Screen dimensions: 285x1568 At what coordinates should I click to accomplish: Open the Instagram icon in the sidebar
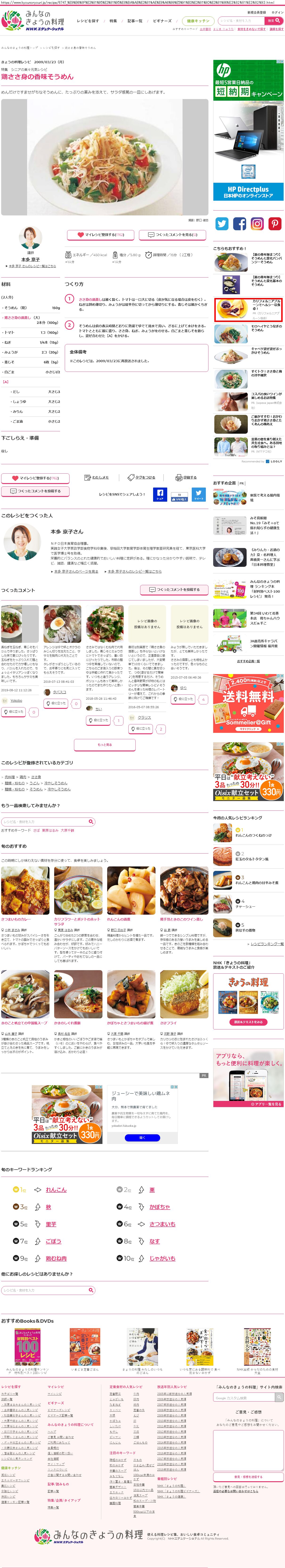click(257, 224)
